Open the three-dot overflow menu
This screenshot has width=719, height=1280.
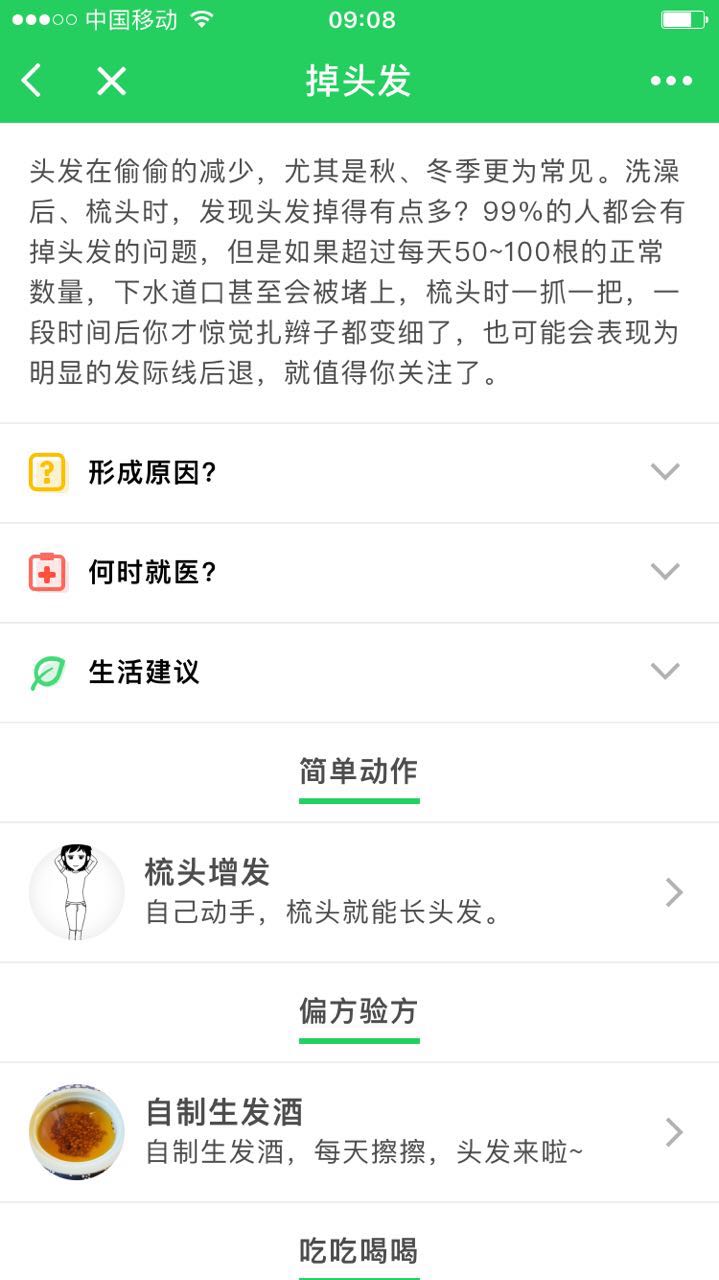pyautogui.click(x=671, y=81)
